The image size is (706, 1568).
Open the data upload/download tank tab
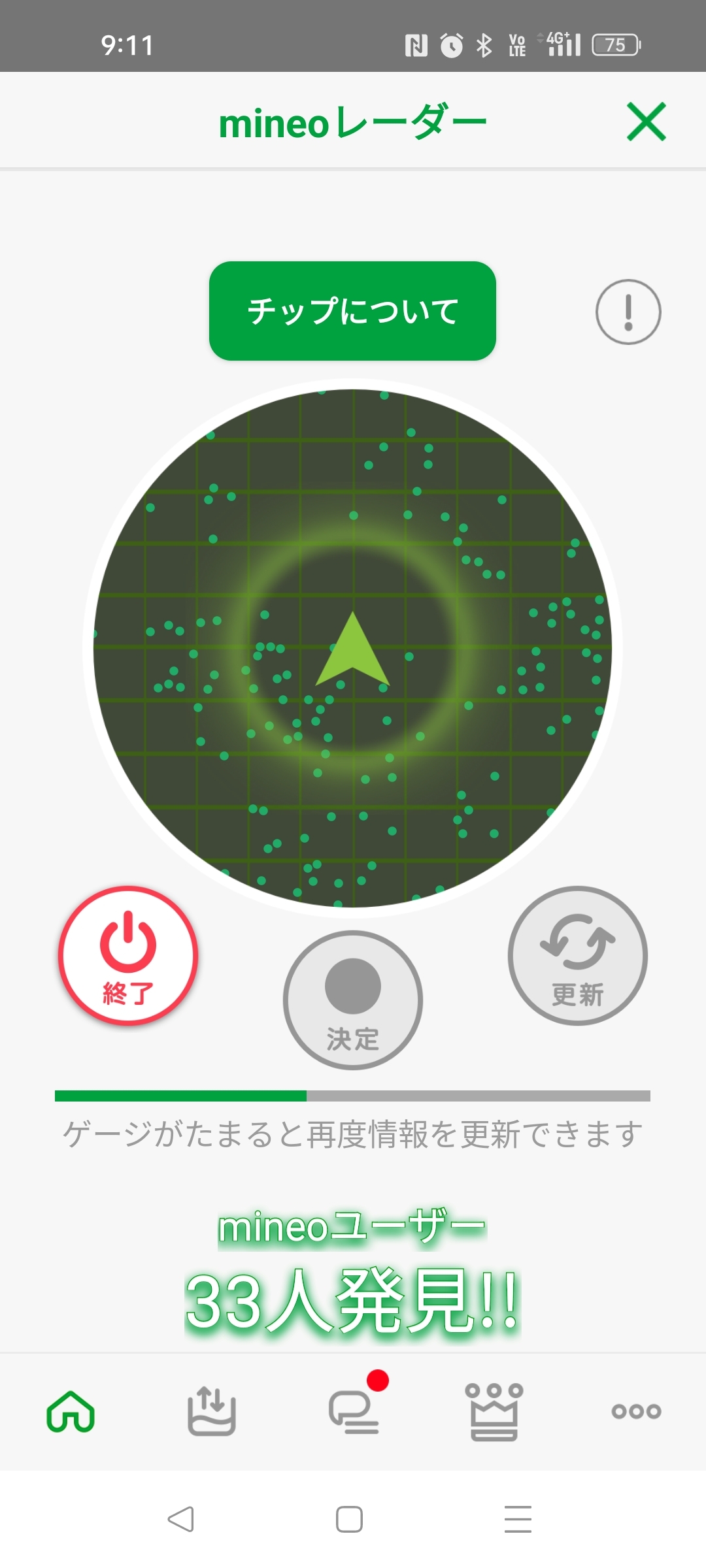point(212,1411)
